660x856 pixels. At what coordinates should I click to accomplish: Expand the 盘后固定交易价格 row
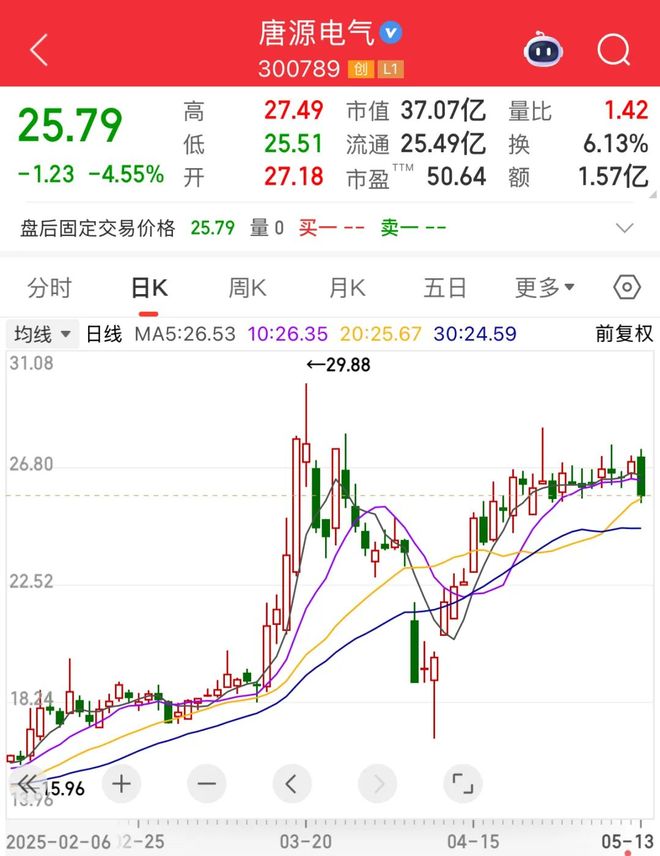(625, 228)
